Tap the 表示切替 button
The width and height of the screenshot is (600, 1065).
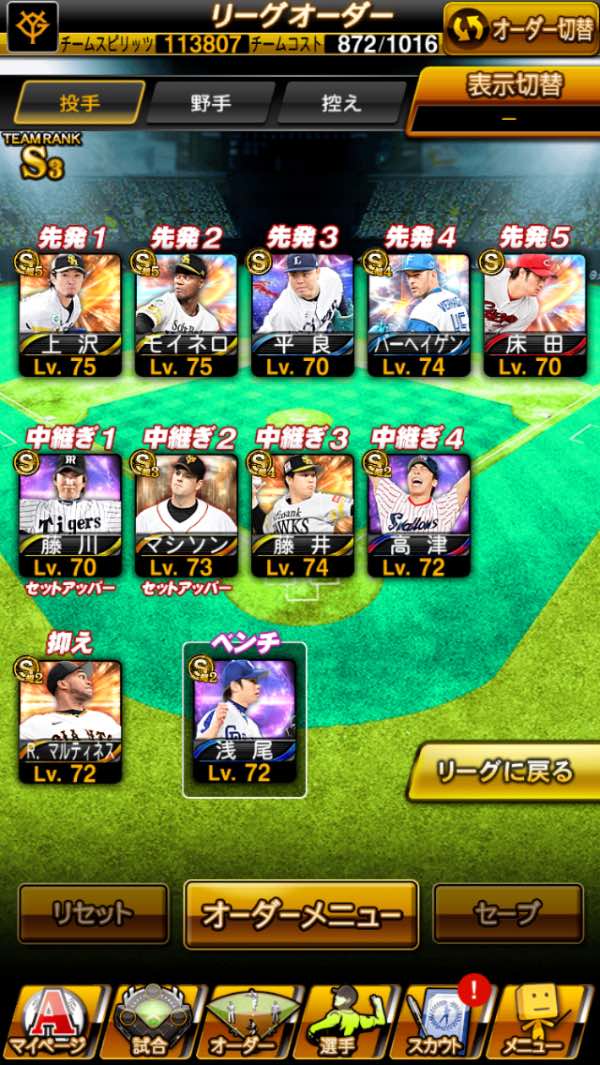[505, 101]
